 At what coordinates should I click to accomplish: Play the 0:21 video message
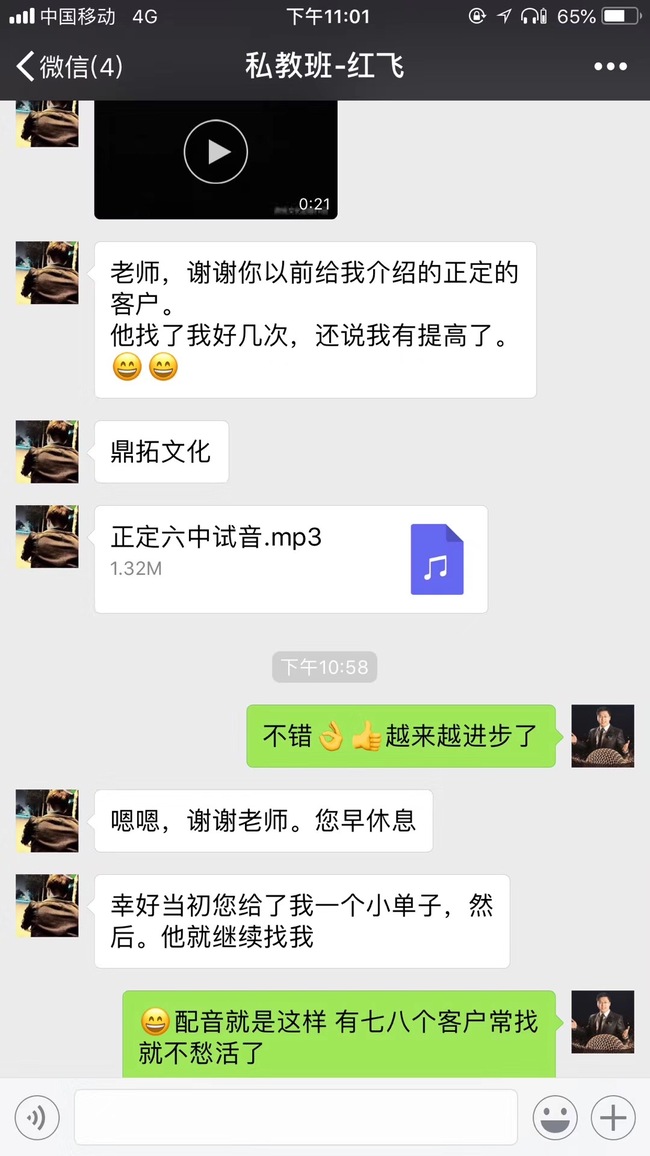pos(215,152)
